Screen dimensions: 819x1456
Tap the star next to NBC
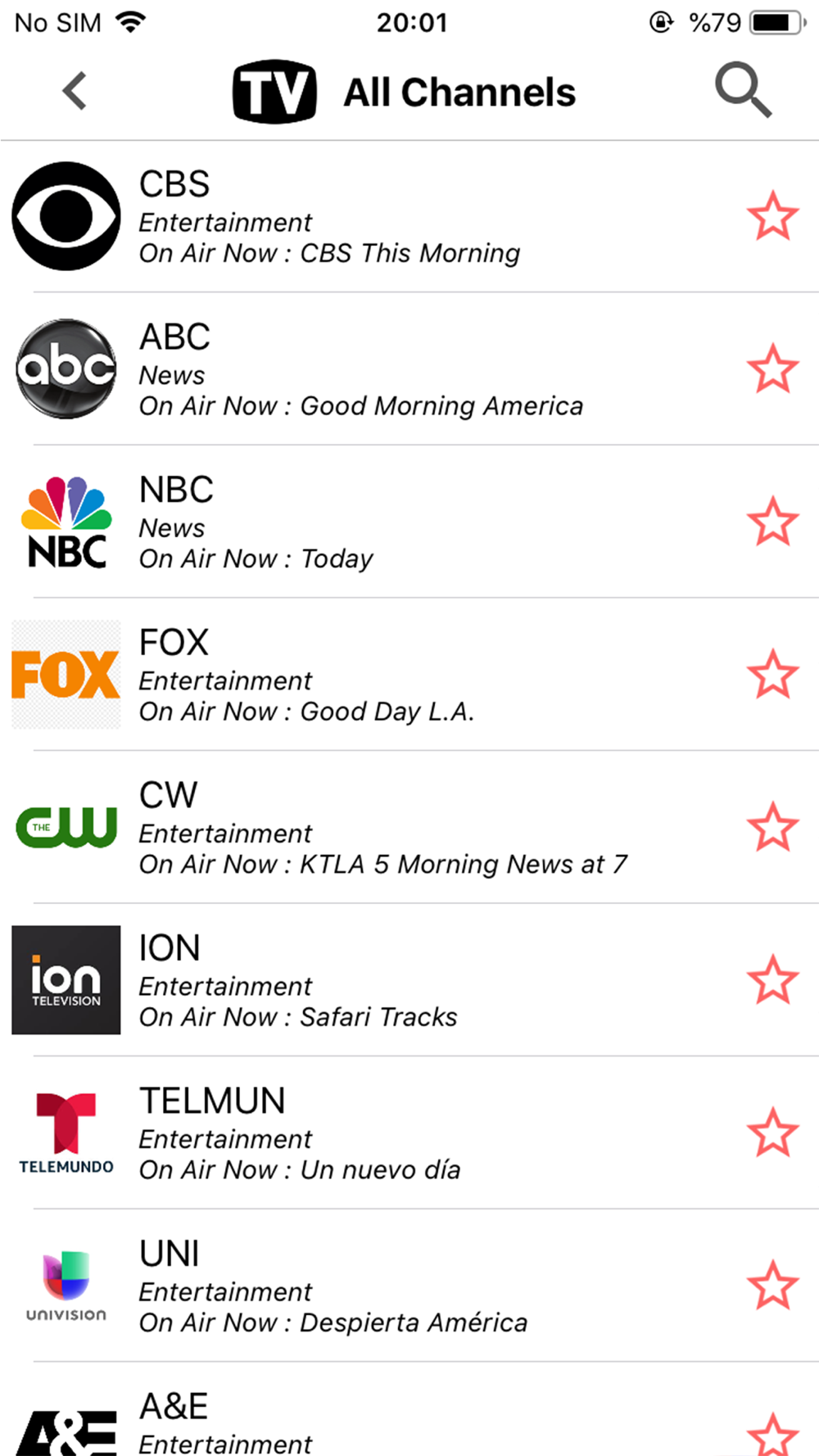coord(772,522)
